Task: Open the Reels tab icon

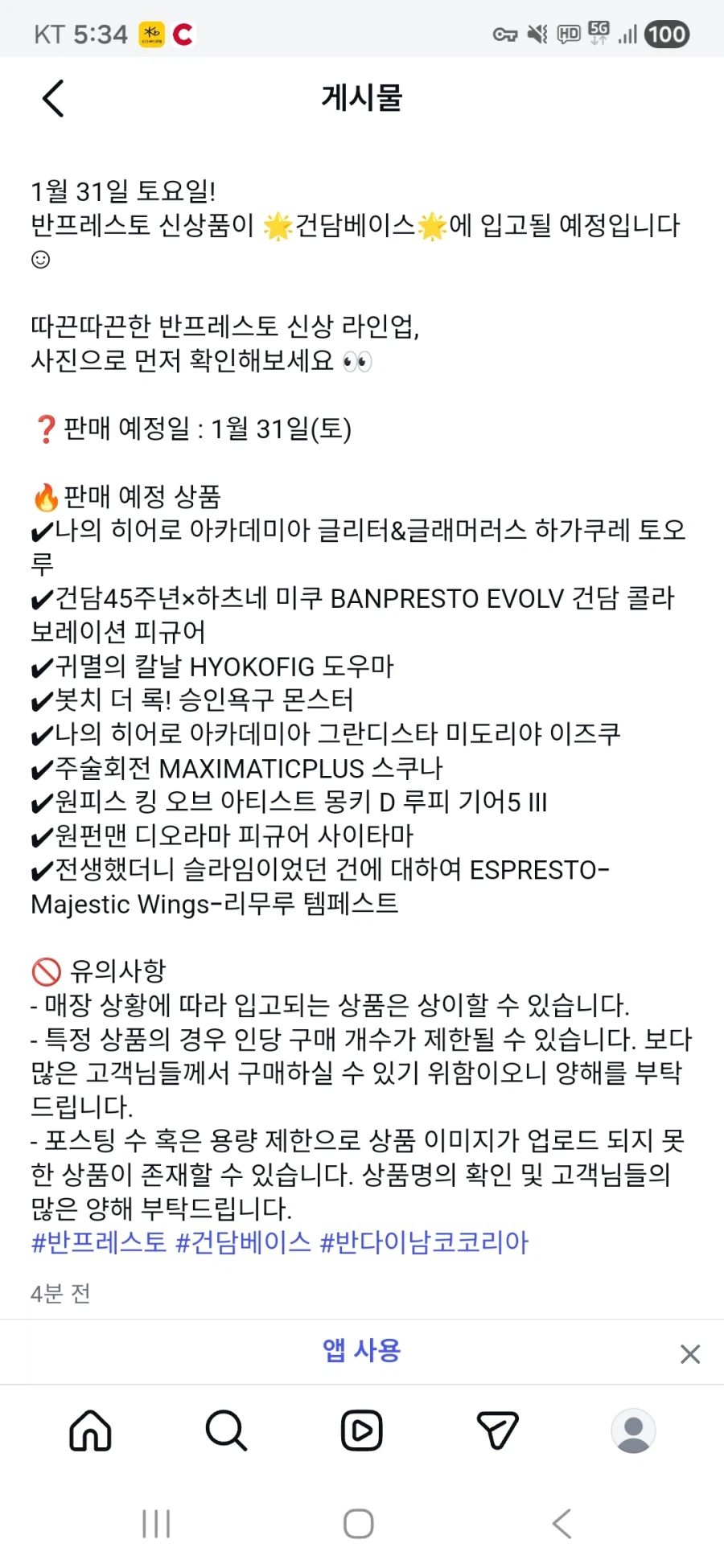Action: pyautogui.click(x=360, y=1431)
